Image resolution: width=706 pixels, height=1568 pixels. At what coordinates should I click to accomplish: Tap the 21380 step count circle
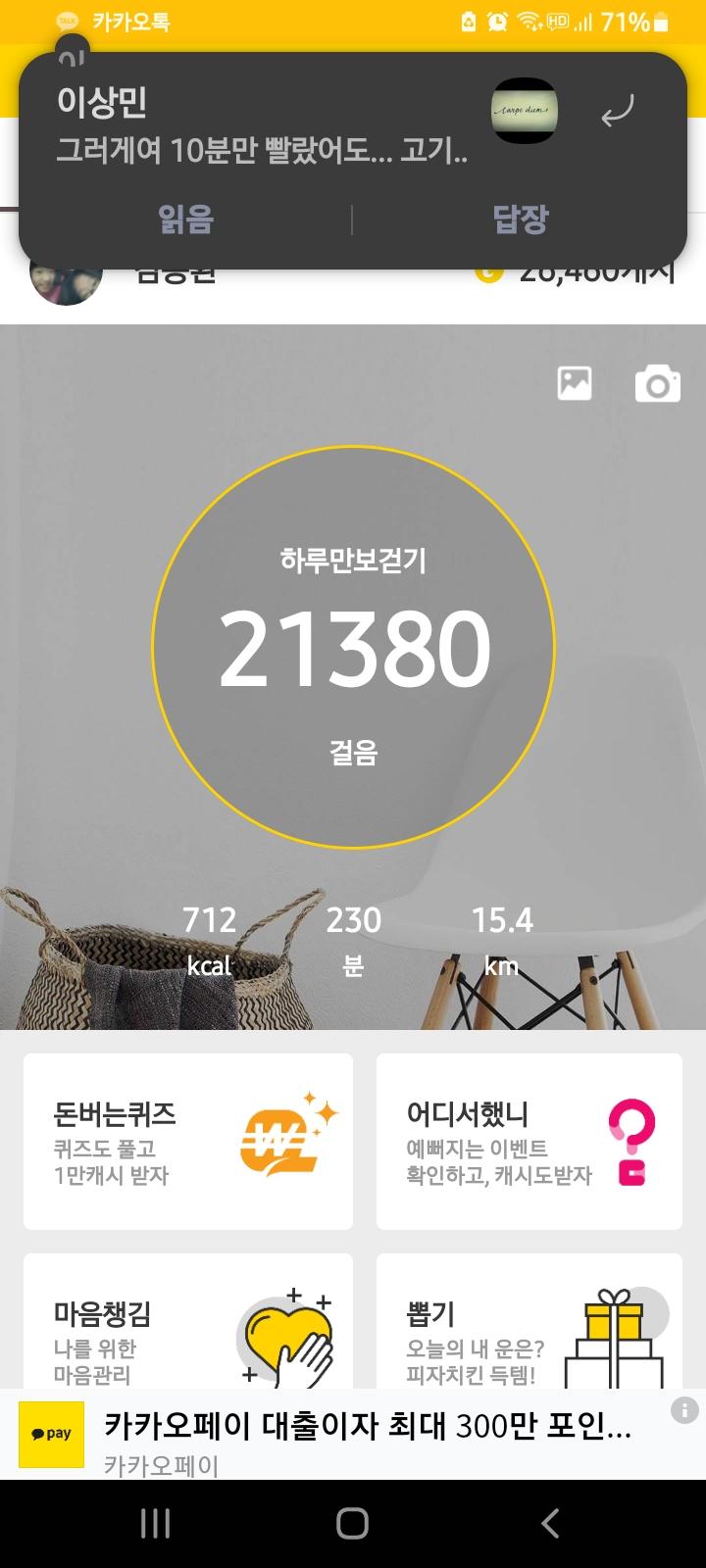(353, 647)
